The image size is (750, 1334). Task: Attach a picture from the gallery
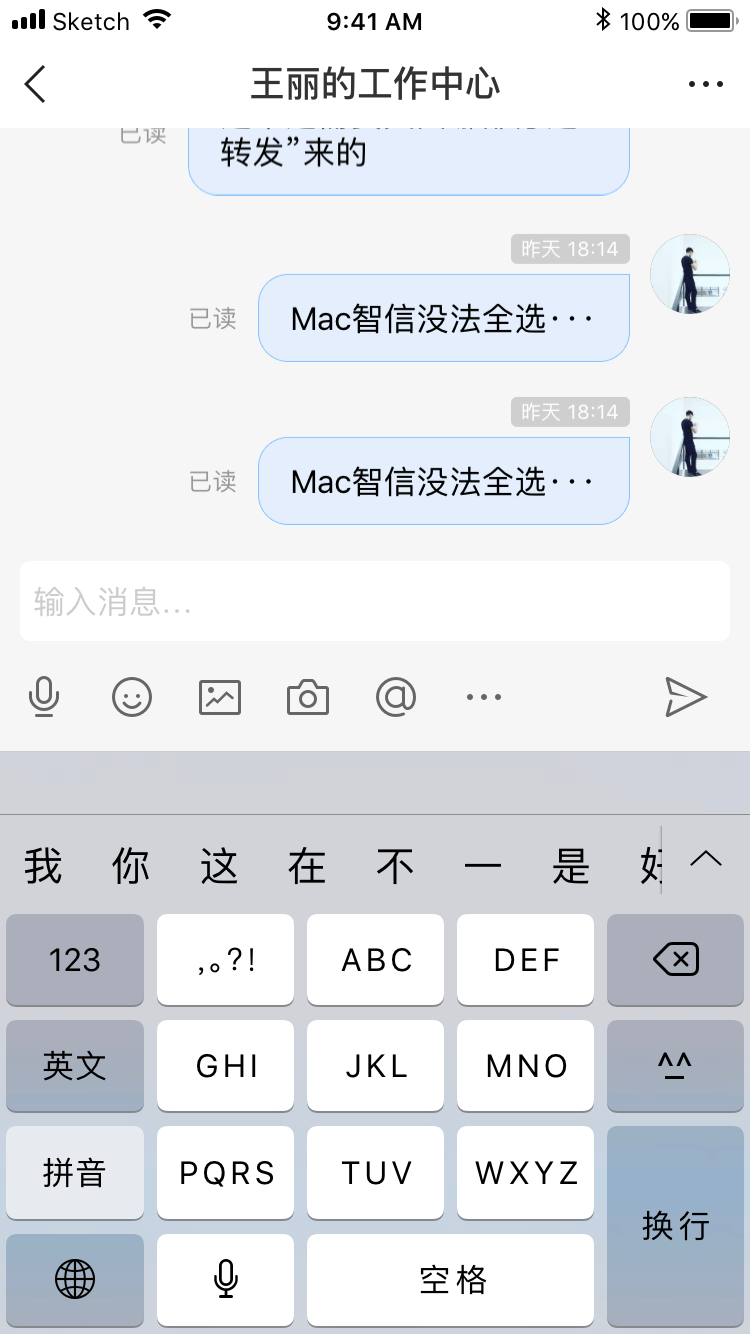220,697
